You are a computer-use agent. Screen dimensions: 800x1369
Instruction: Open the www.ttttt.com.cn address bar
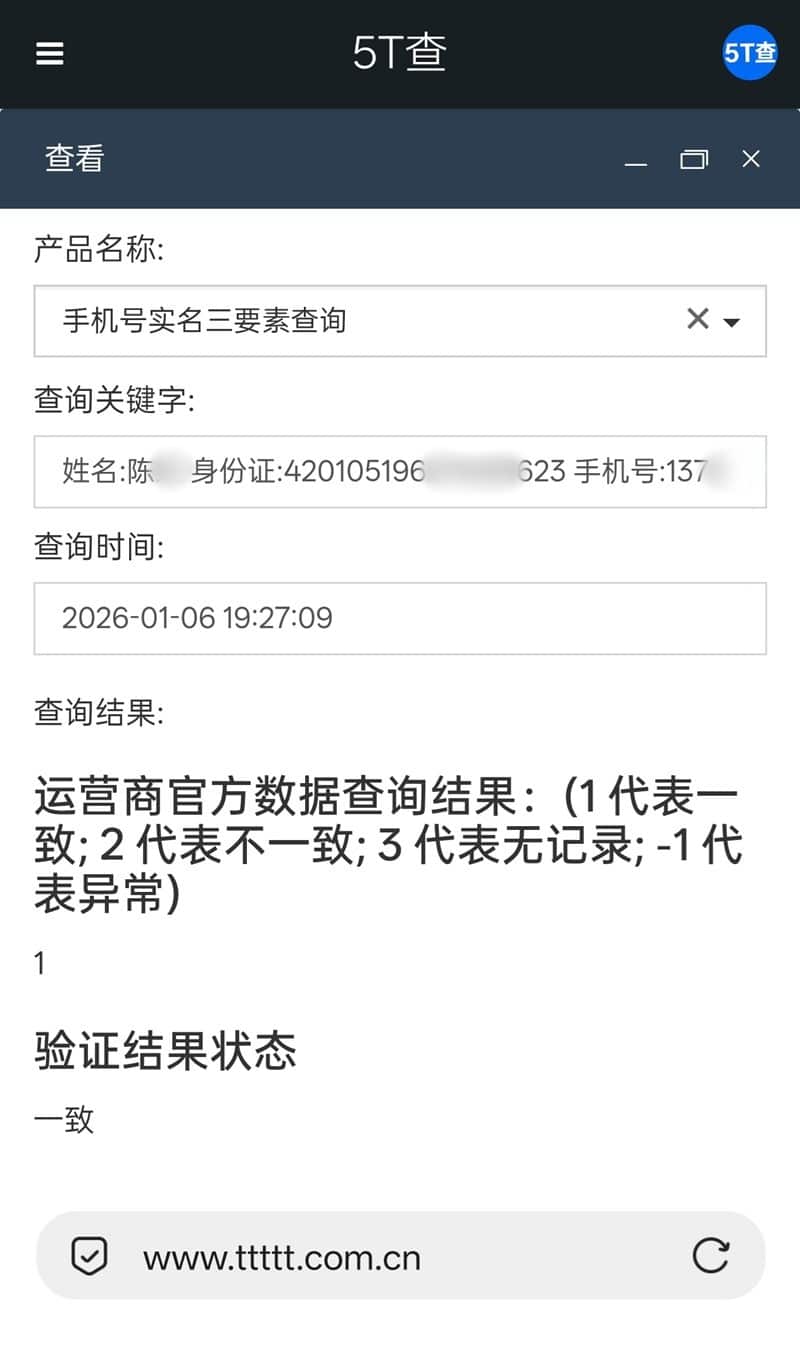tap(400, 1257)
